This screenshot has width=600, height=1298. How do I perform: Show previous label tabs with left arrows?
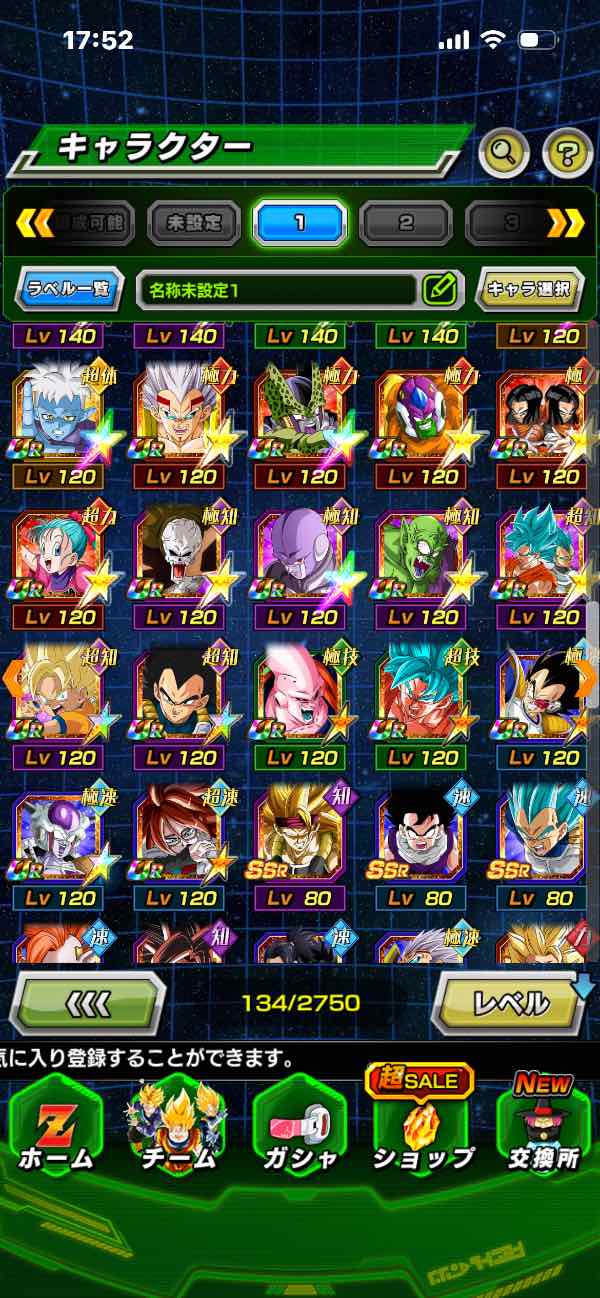tap(34, 223)
